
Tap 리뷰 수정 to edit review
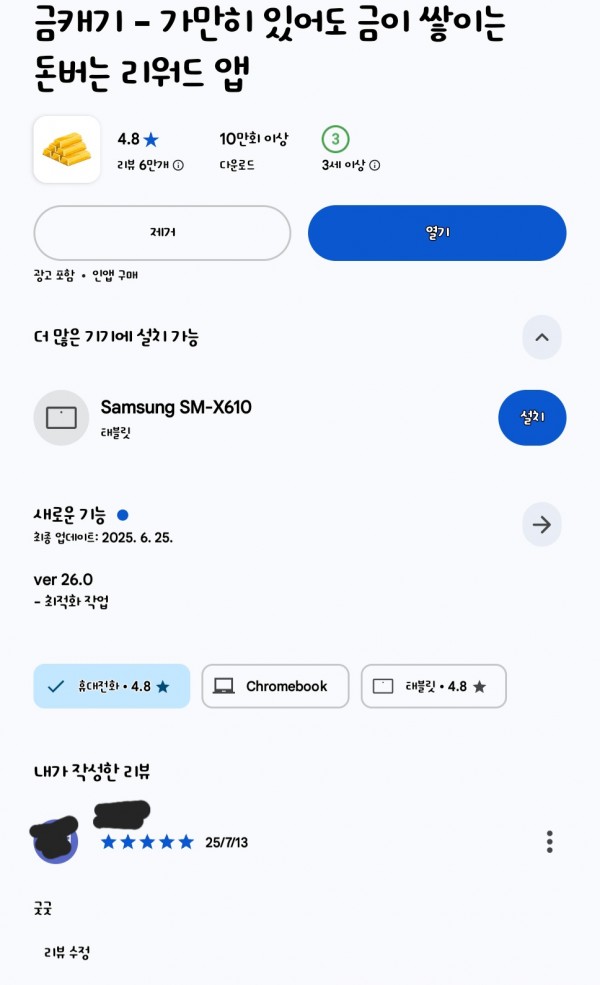67,952
